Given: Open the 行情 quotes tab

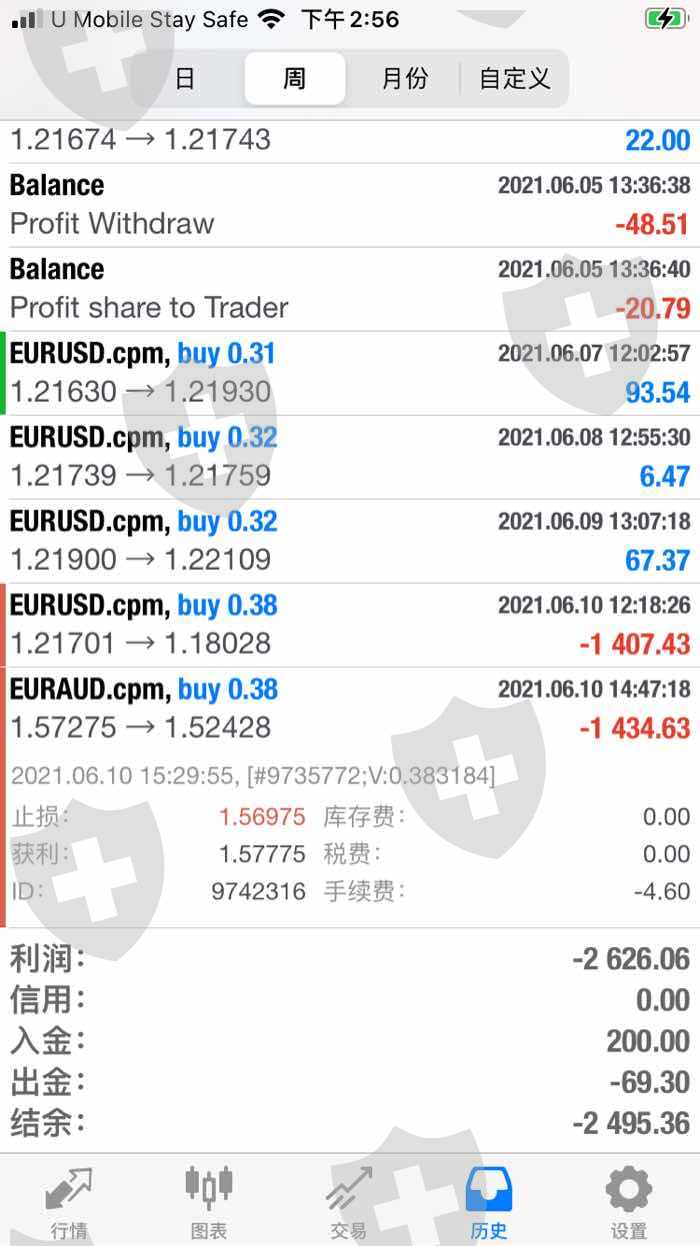Looking at the screenshot, I should click(x=69, y=1200).
